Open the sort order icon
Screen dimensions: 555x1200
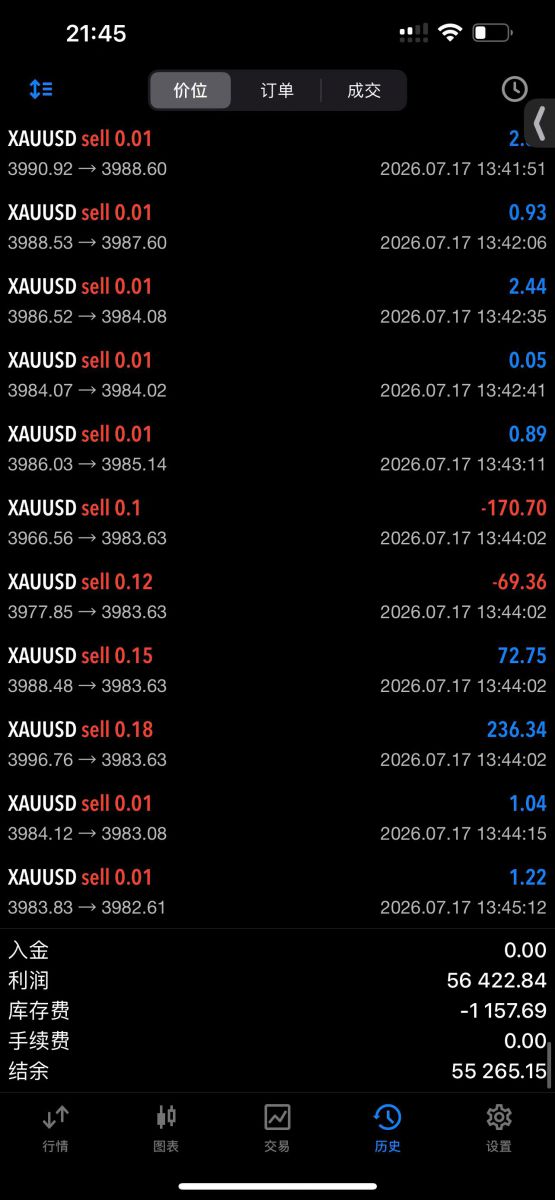(41, 89)
